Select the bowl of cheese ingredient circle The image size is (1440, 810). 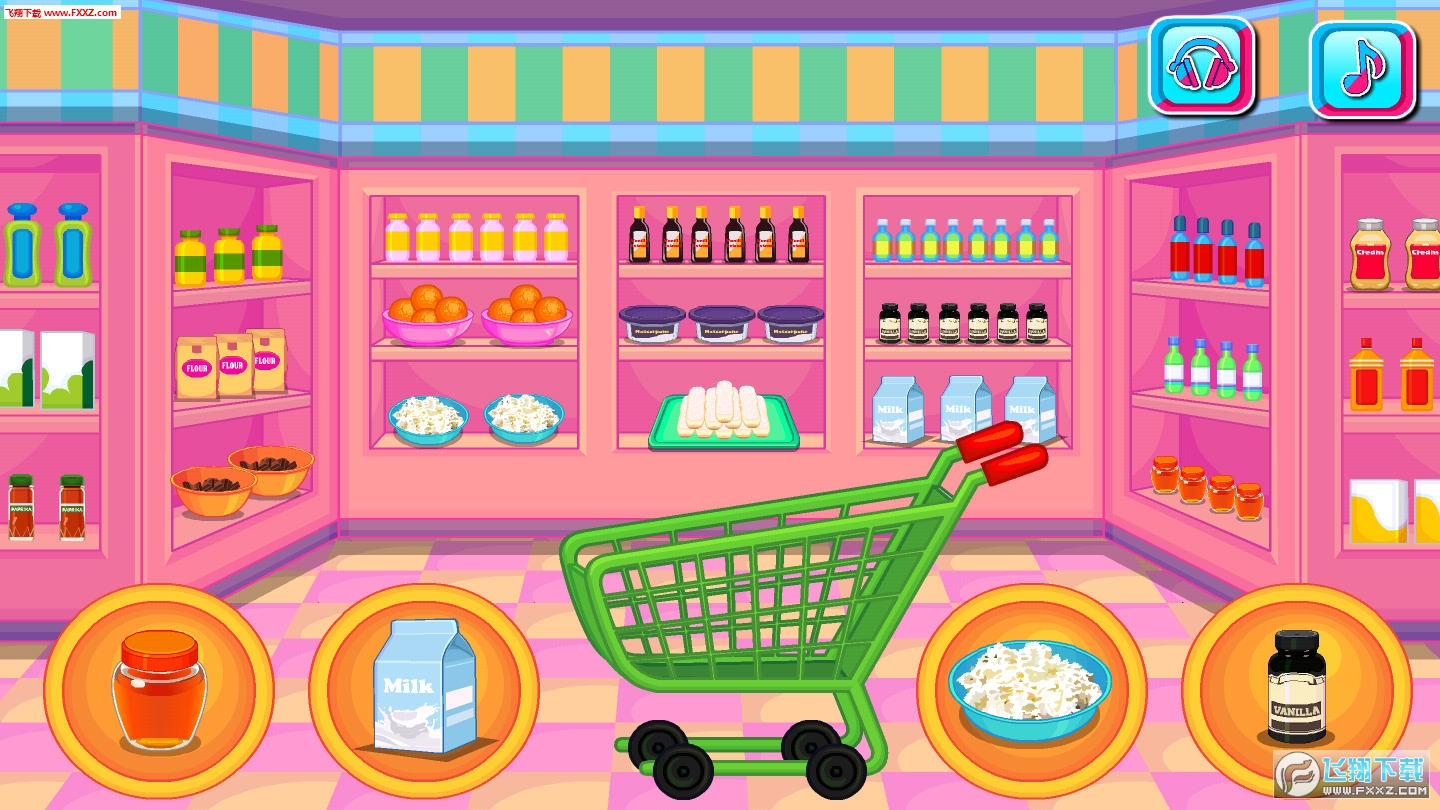1030,689
